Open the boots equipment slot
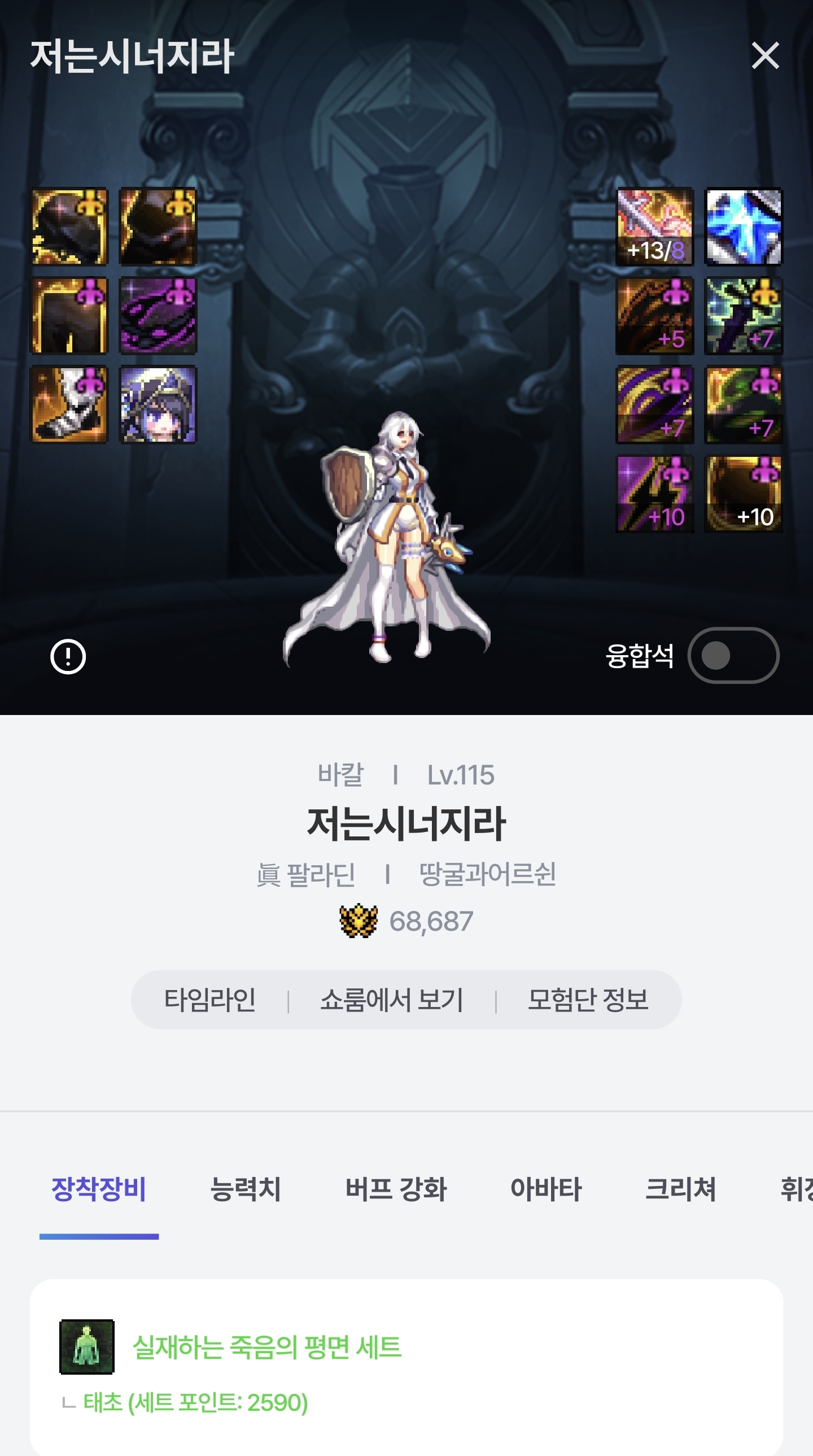 (x=69, y=404)
